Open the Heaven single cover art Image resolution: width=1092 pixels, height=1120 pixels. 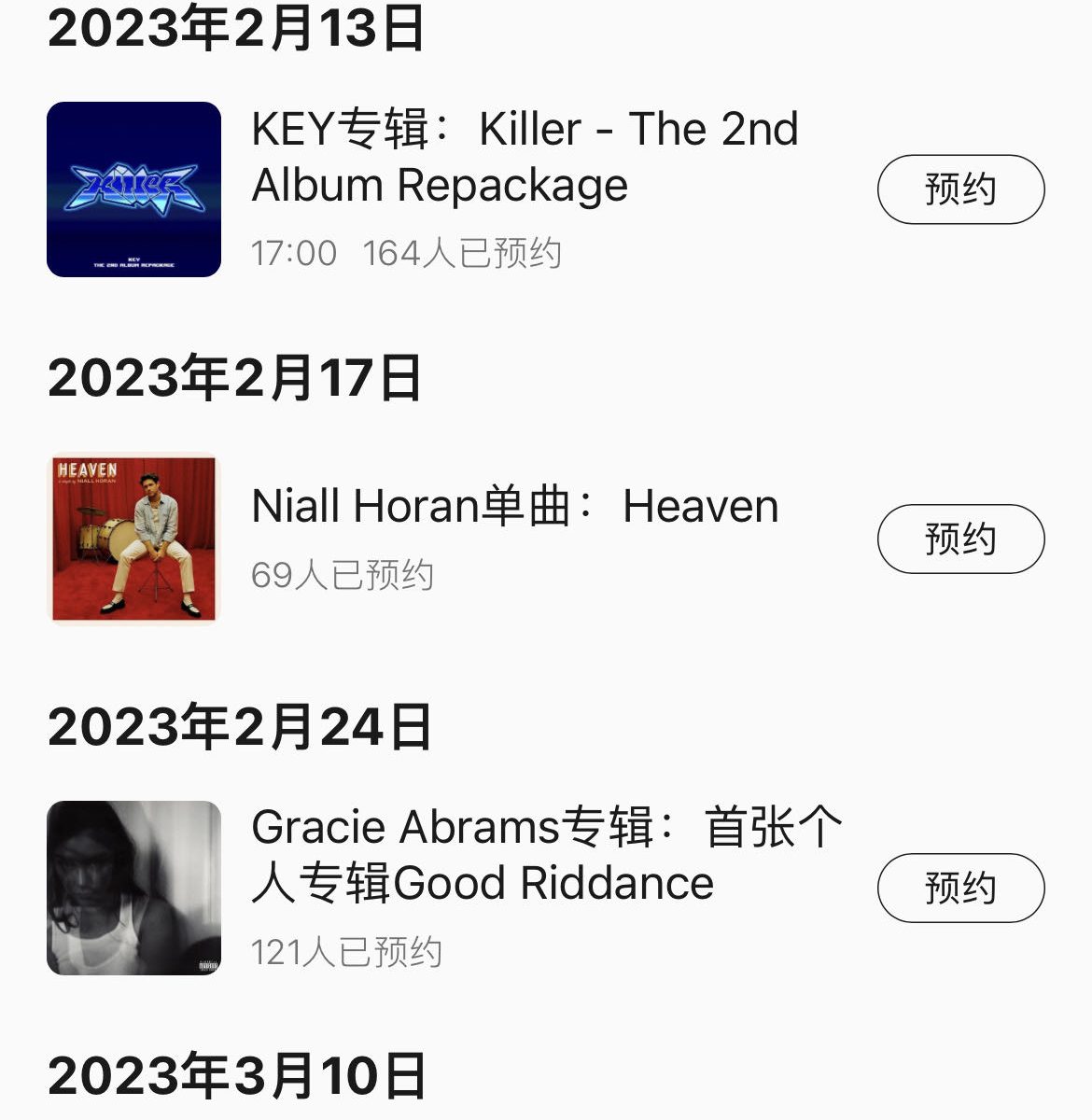133,539
